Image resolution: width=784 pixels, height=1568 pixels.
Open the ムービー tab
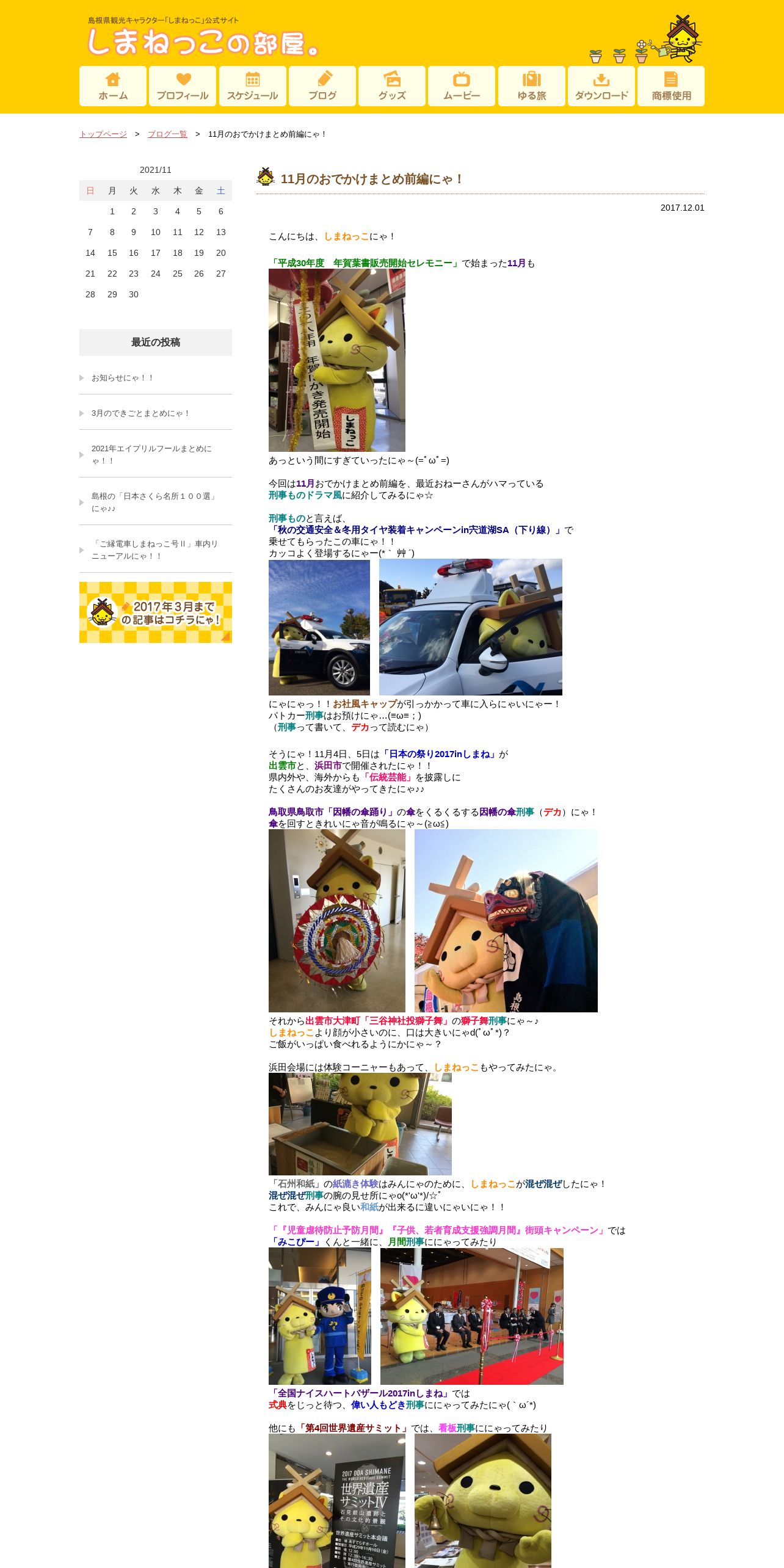pyautogui.click(x=462, y=86)
